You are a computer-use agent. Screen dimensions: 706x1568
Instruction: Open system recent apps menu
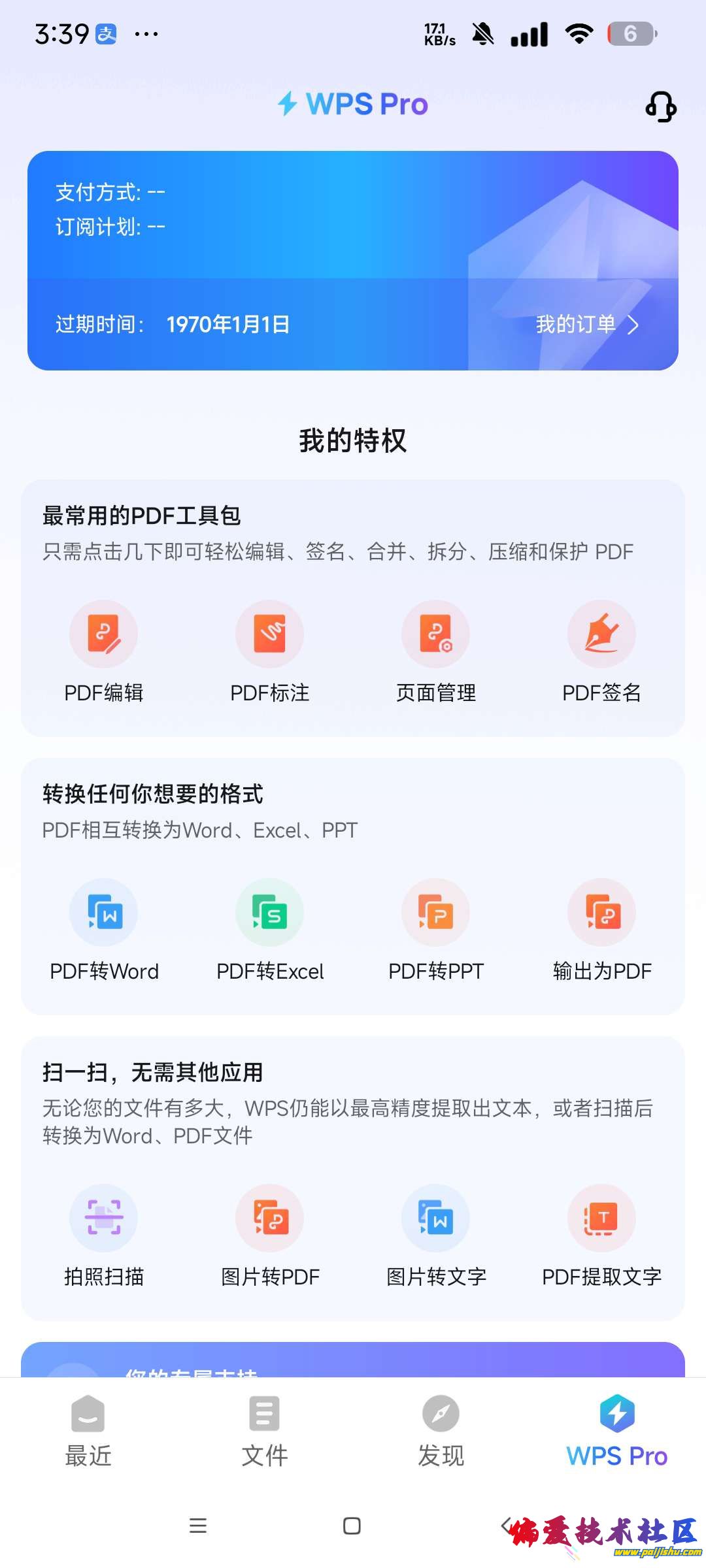pos(197,1526)
